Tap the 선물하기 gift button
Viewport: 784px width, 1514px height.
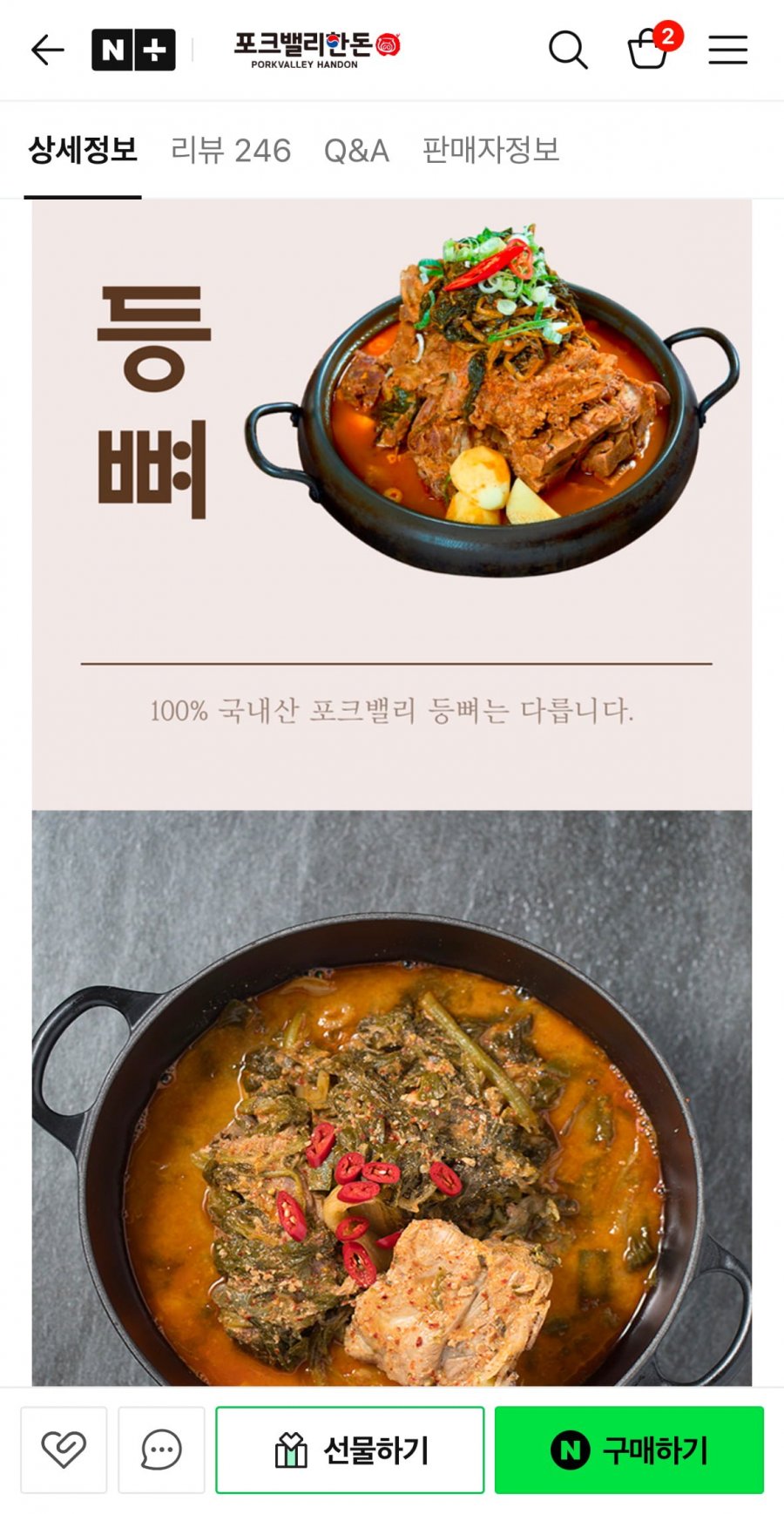pos(350,1450)
